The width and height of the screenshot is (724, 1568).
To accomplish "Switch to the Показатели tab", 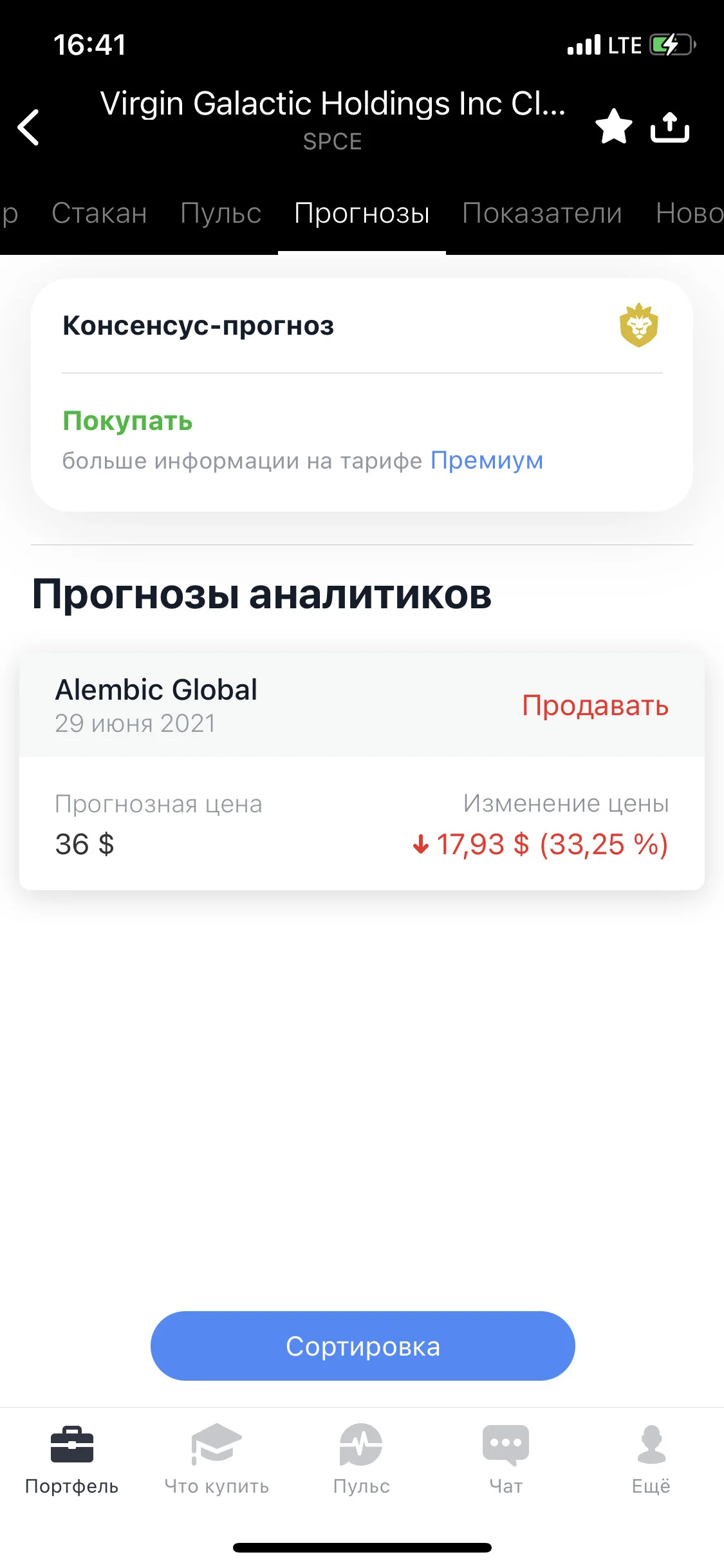I will tap(542, 213).
